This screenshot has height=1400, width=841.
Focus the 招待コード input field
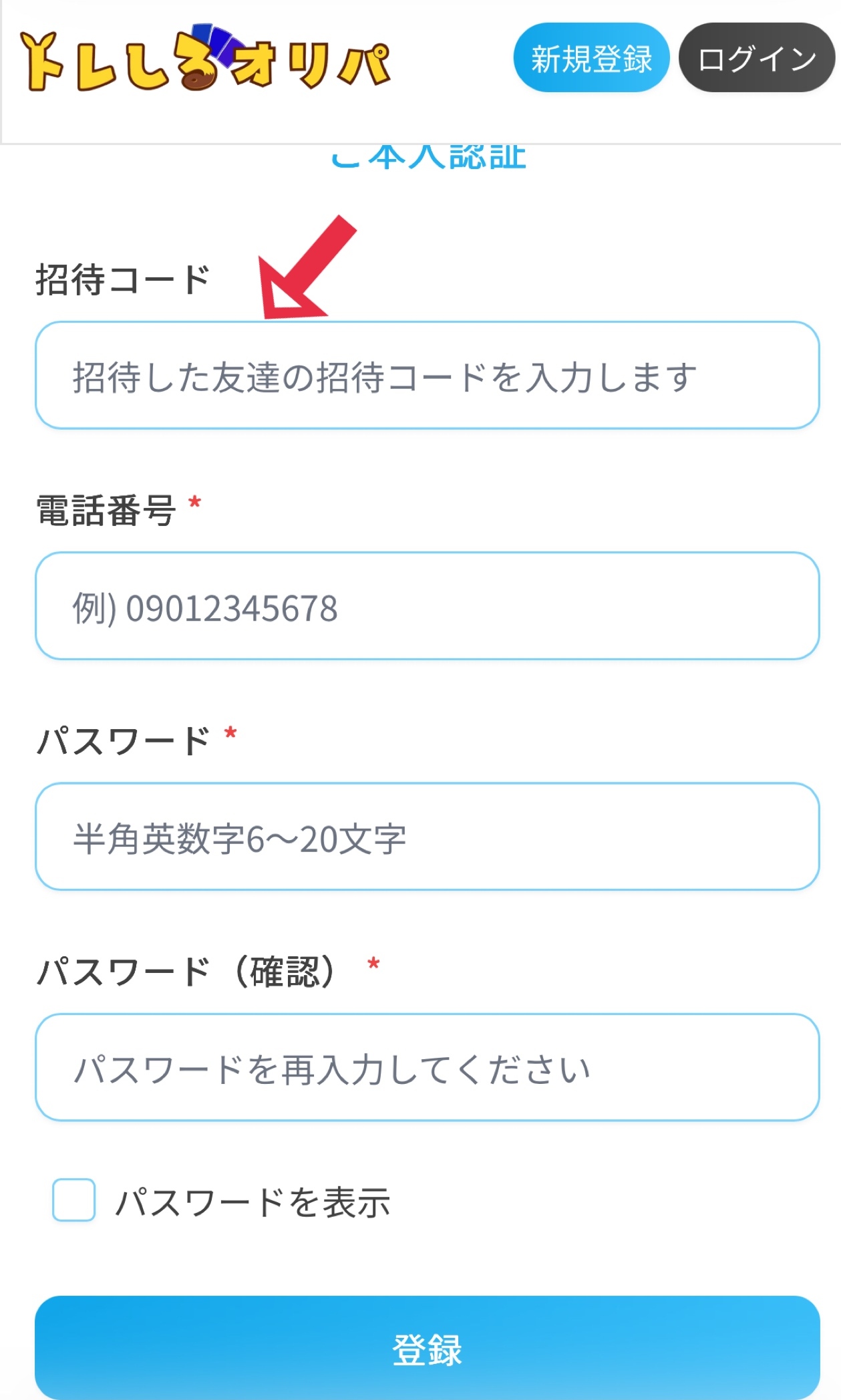click(x=427, y=376)
